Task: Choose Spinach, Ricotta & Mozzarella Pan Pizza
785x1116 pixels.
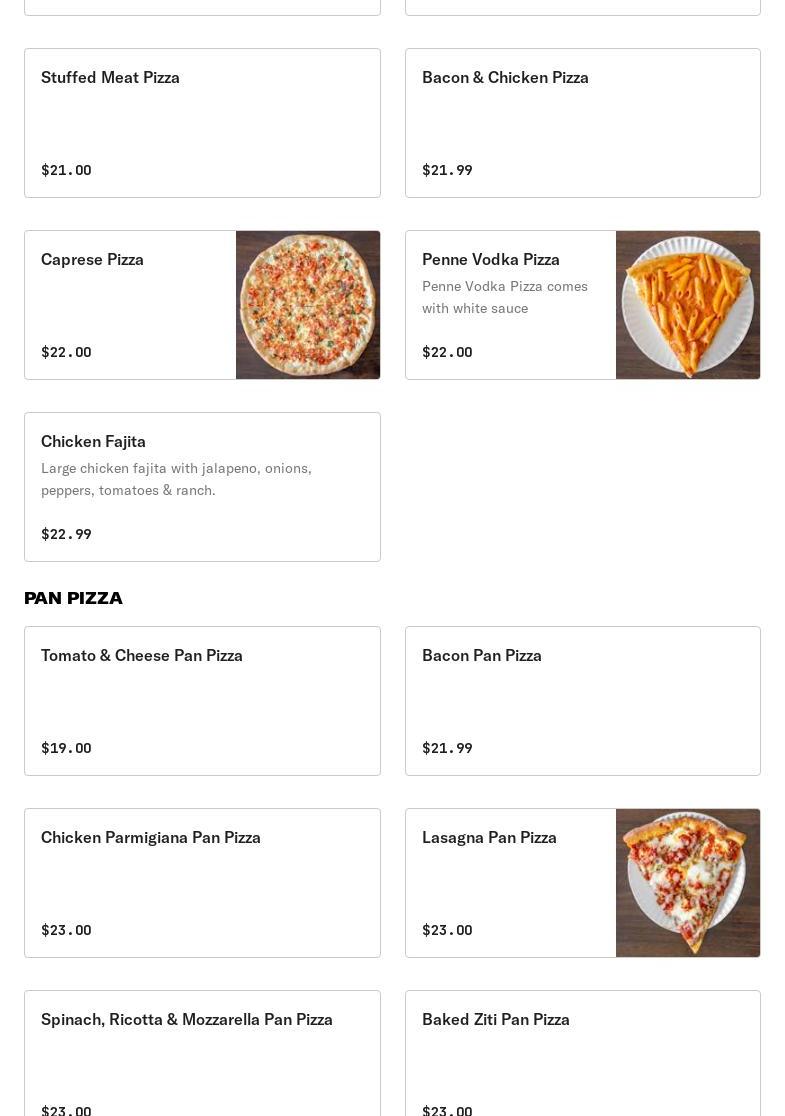Action: 202,1055
